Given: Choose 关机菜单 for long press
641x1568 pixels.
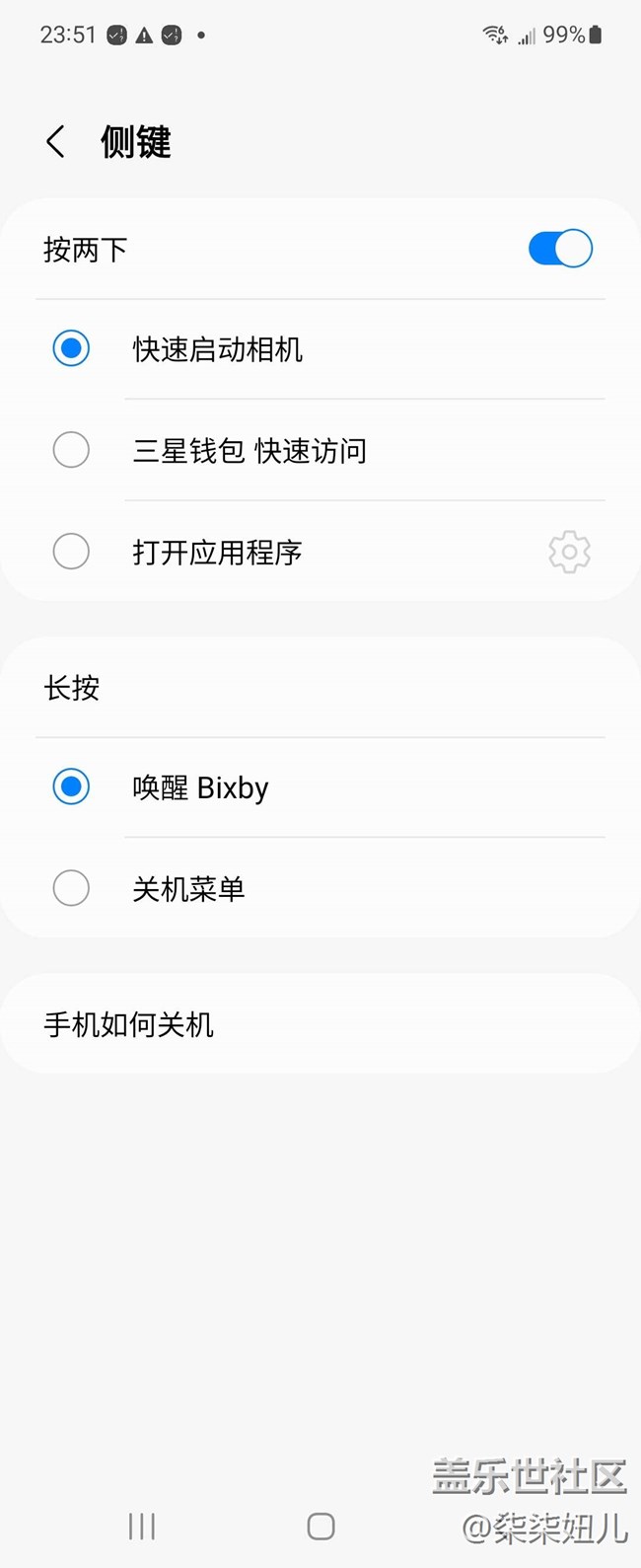Looking at the screenshot, I should pos(71,888).
